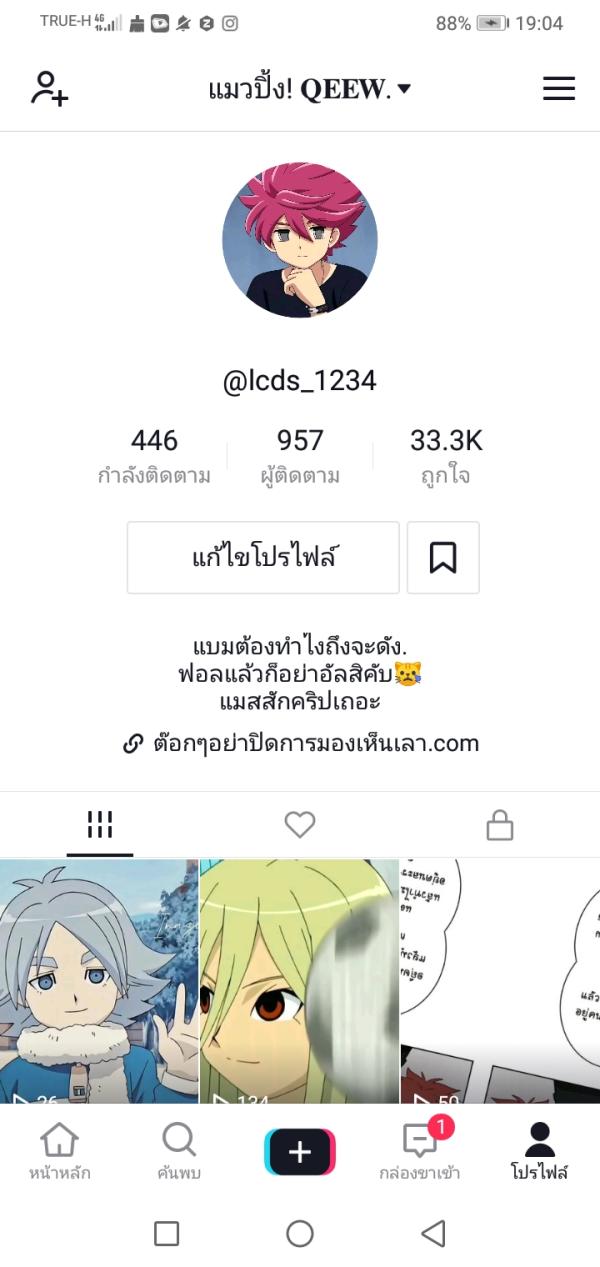Play the video with the blonde character
The width and height of the screenshot is (600, 1267).
(x=300, y=980)
